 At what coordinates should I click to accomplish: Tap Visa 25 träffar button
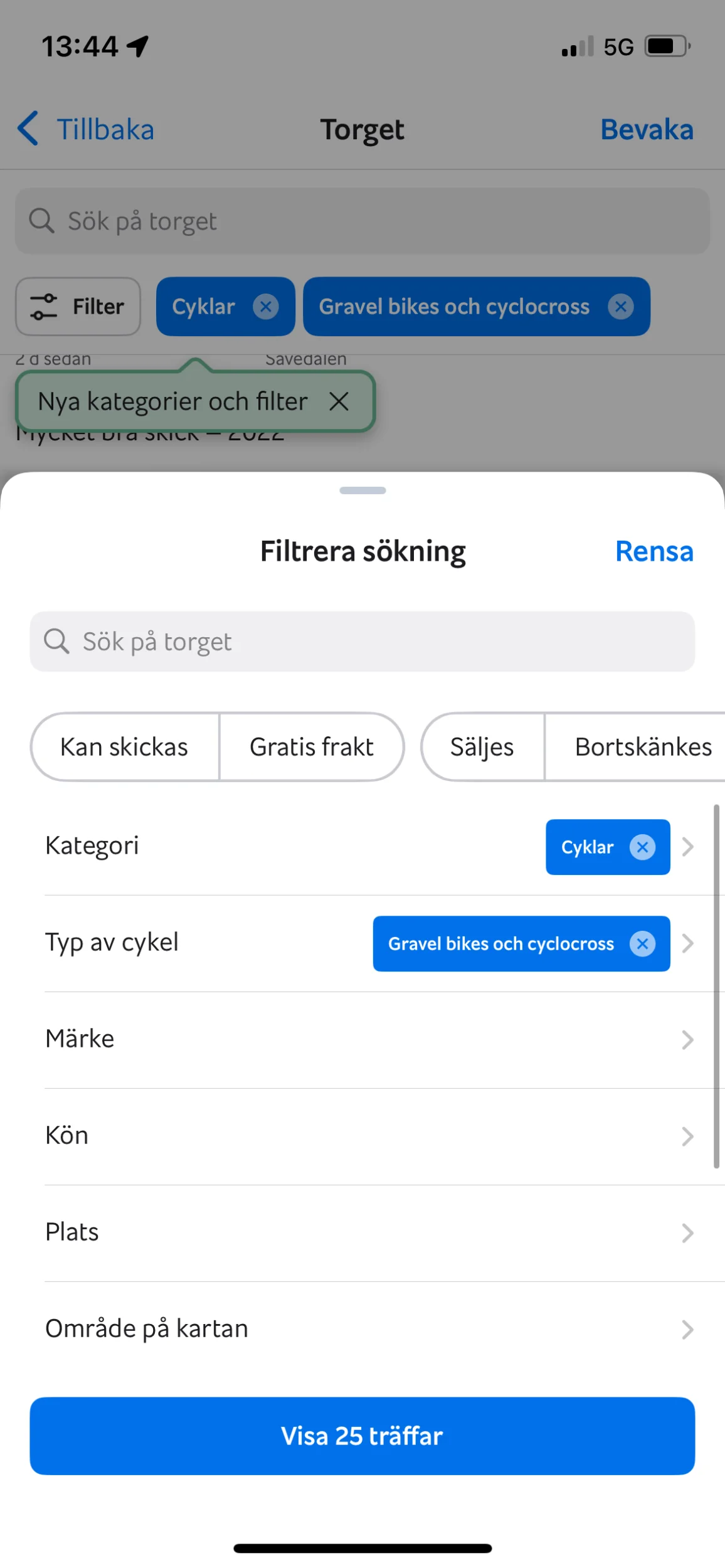(x=362, y=1436)
